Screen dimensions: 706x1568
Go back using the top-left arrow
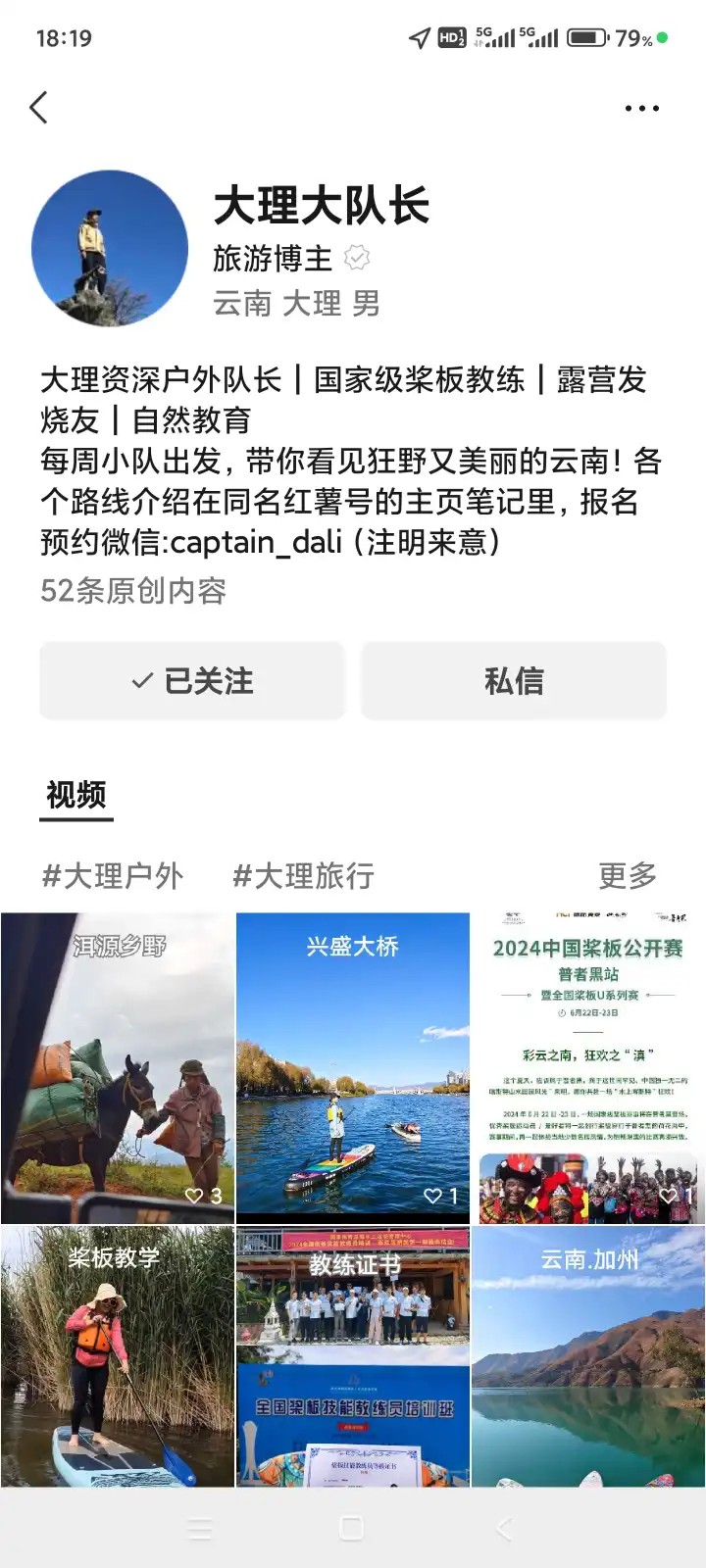[39, 108]
